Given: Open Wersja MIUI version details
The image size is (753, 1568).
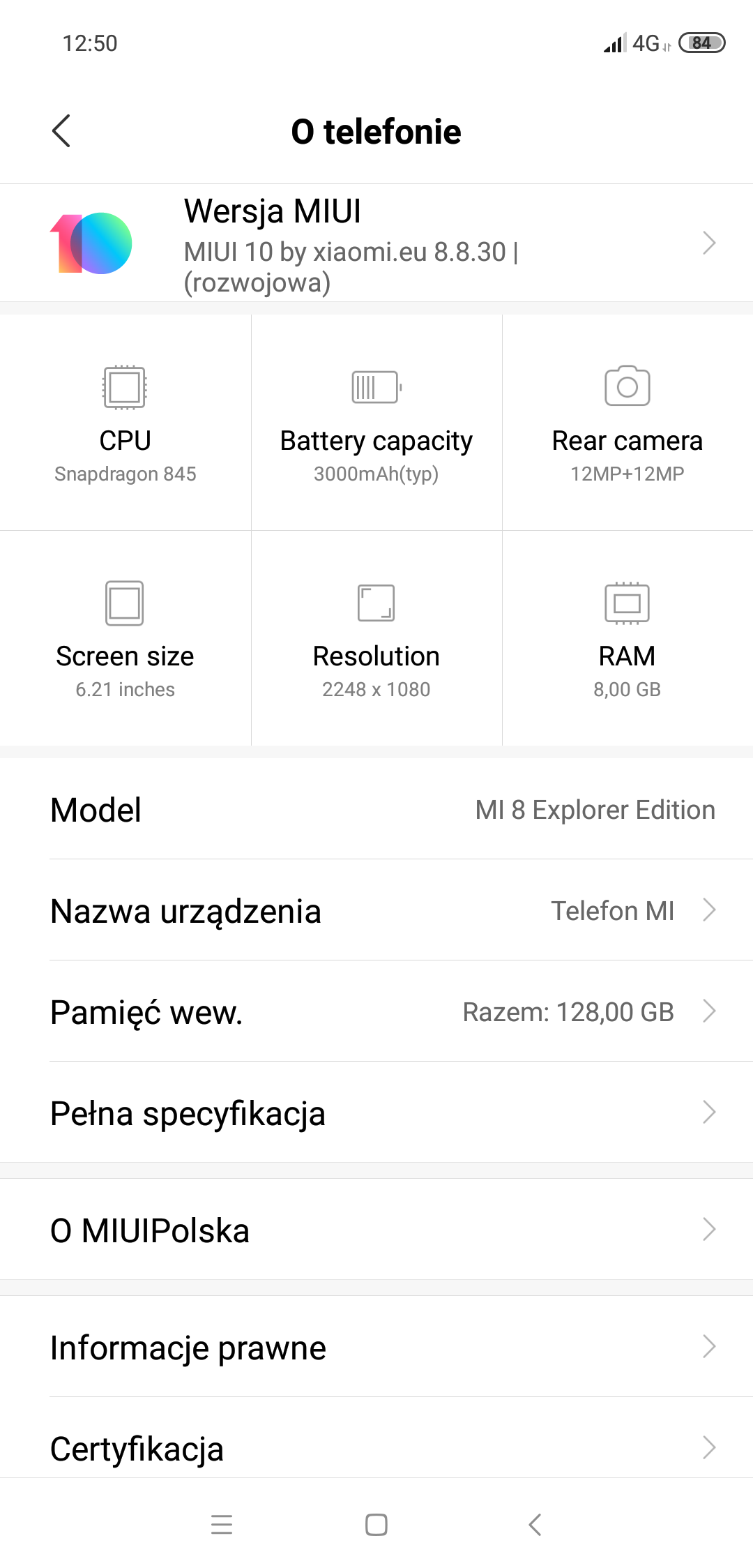Looking at the screenshot, I should pyautogui.click(x=376, y=243).
